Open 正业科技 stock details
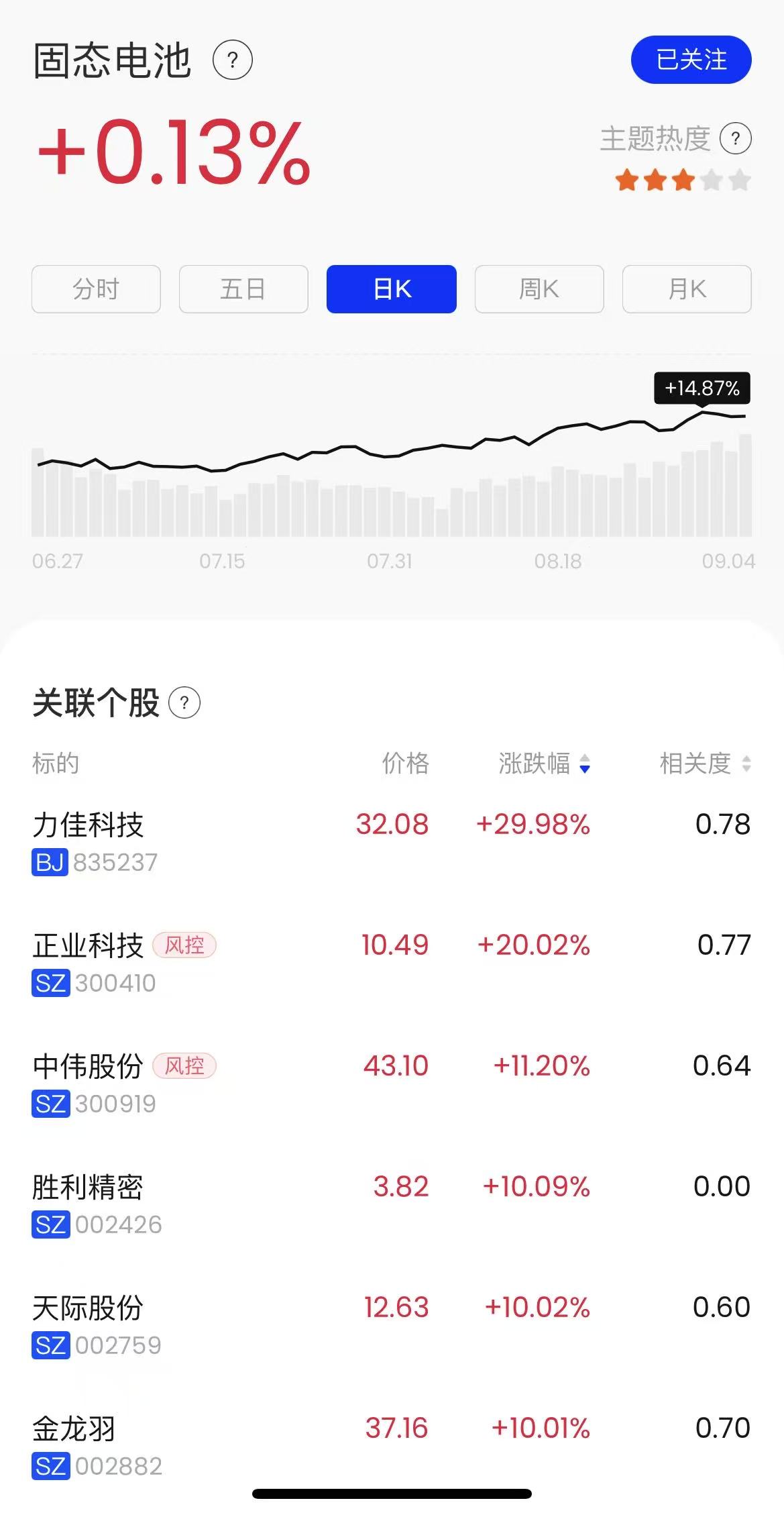The width and height of the screenshot is (784, 1515). coord(89,946)
